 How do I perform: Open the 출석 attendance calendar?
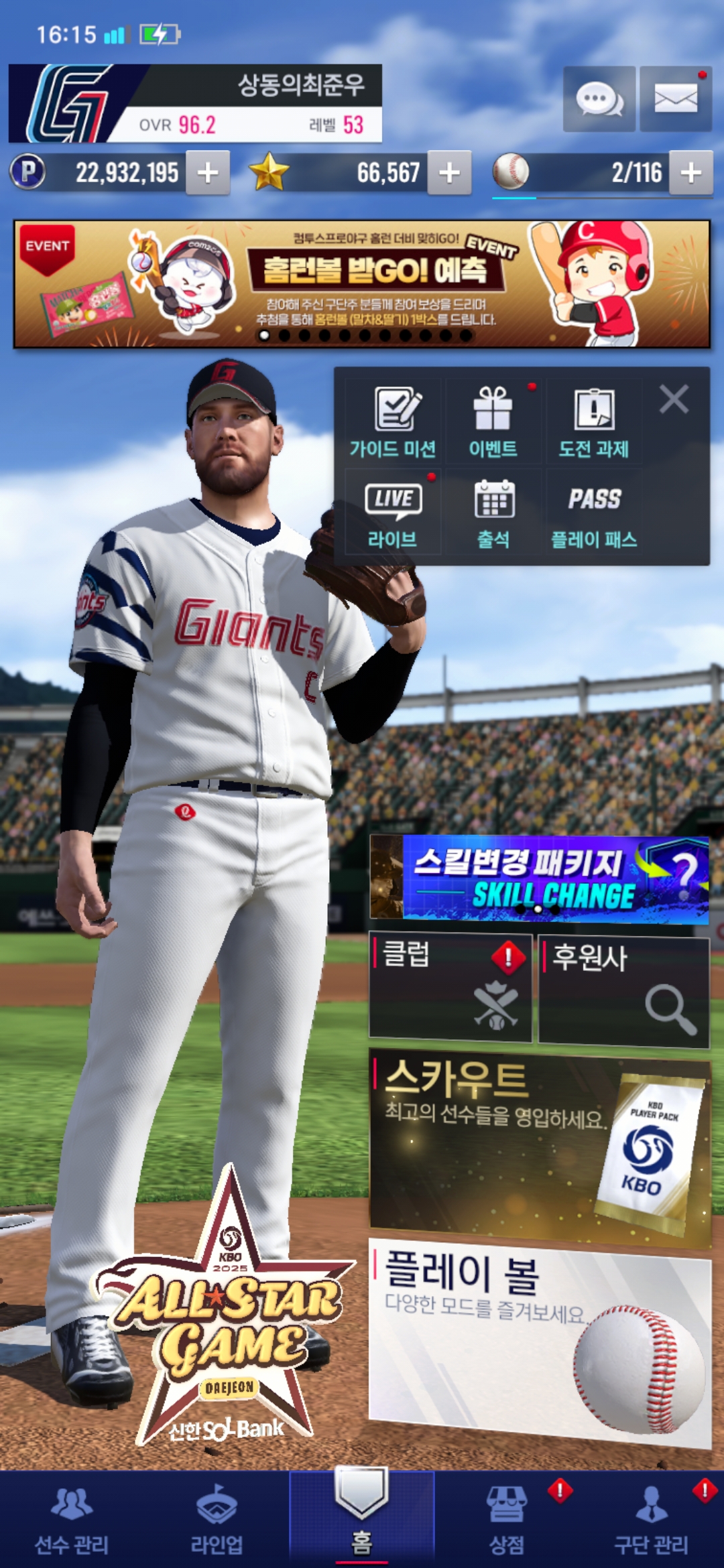(x=493, y=512)
